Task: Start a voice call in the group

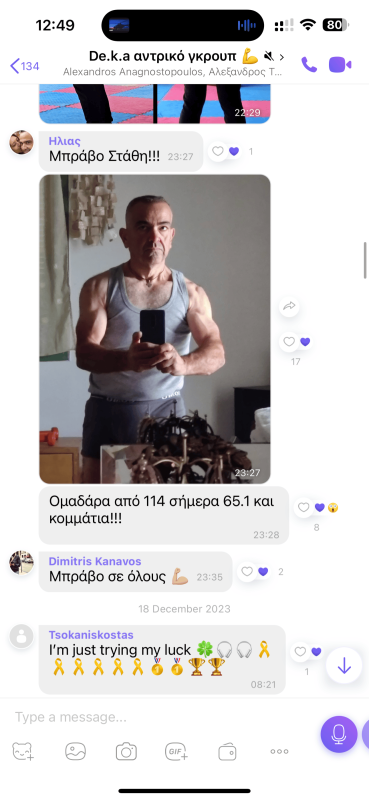Action: click(309, 65)
